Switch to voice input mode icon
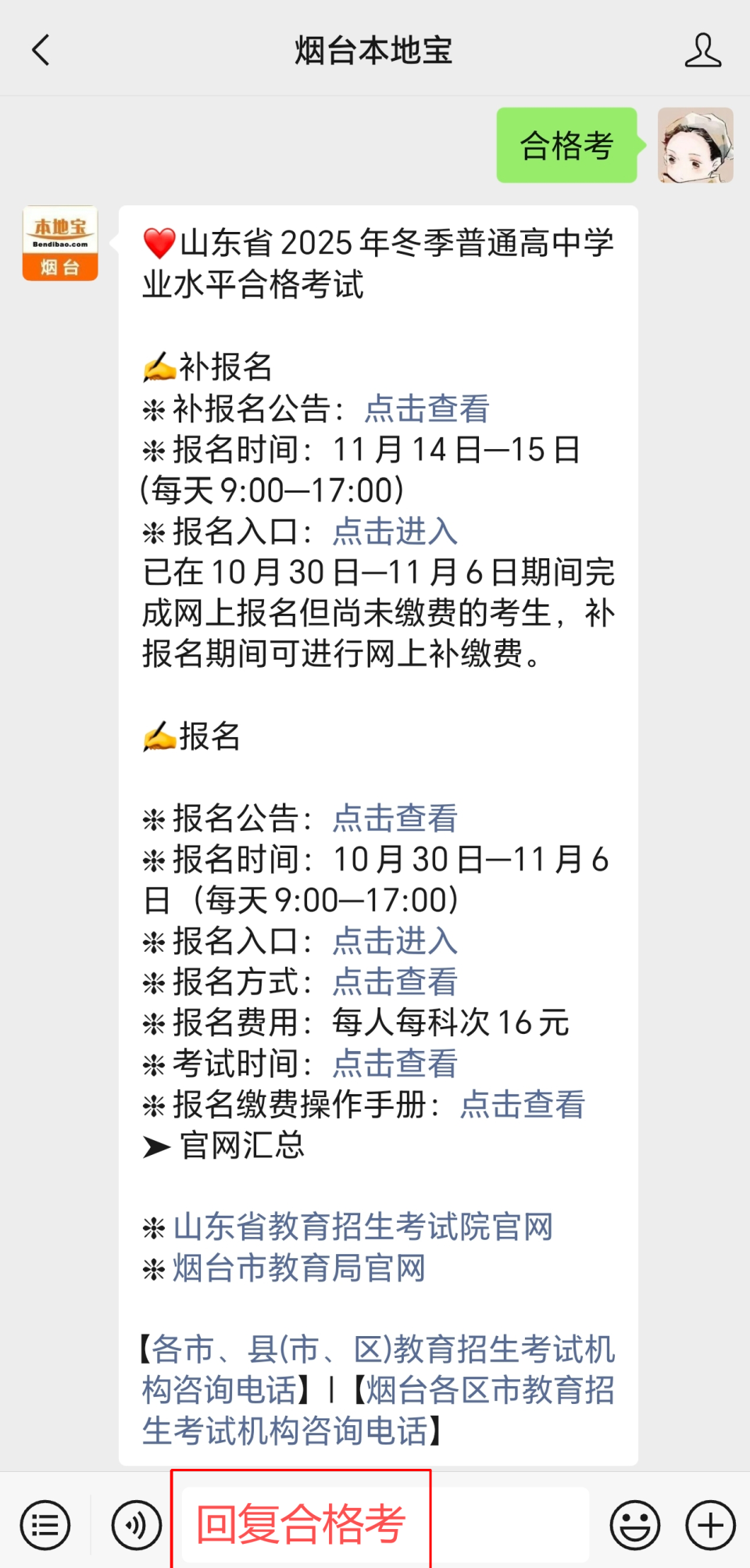Viewport: 750px width, 1568px height. click(134, 1524)
